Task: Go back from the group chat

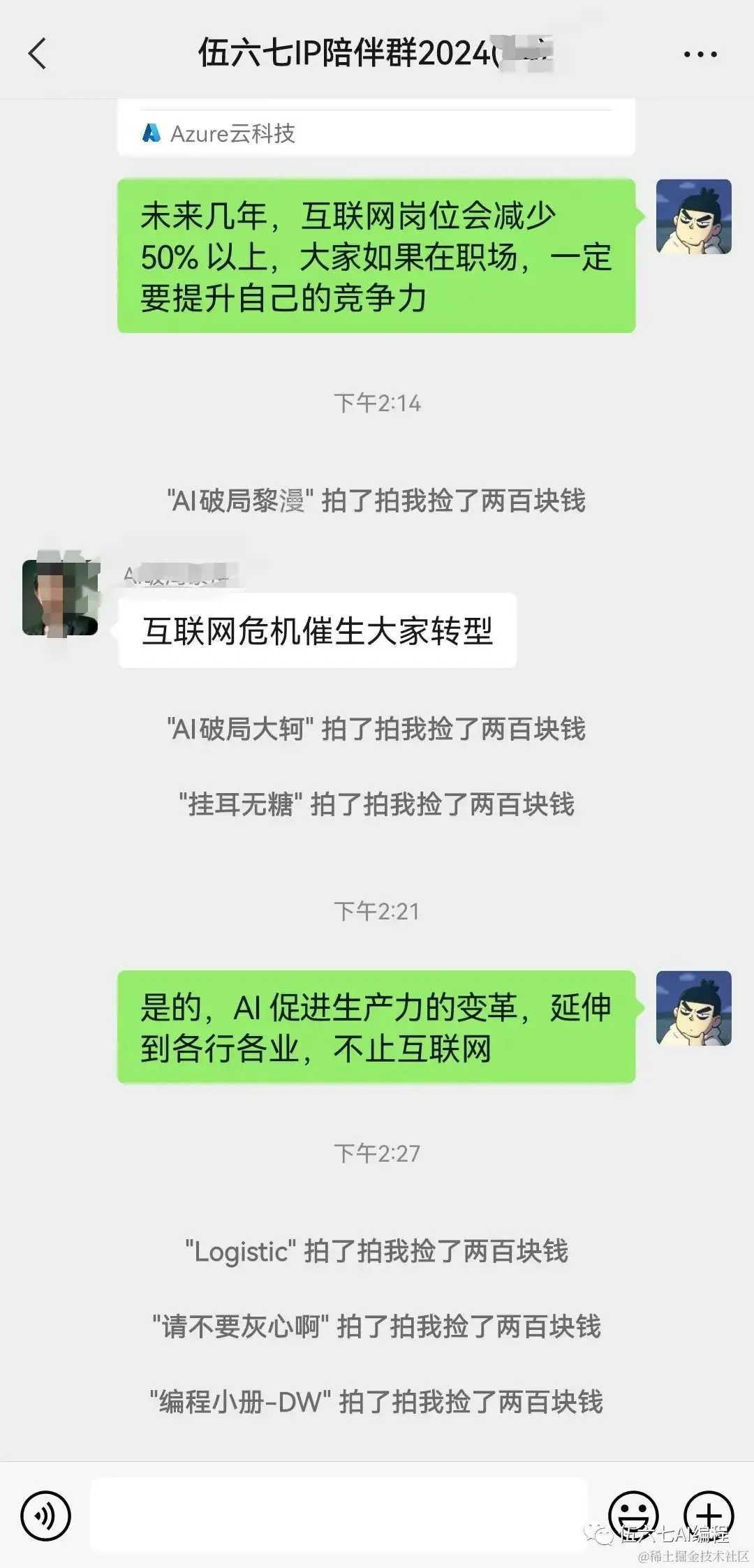Action: click(x=38, y=54)
